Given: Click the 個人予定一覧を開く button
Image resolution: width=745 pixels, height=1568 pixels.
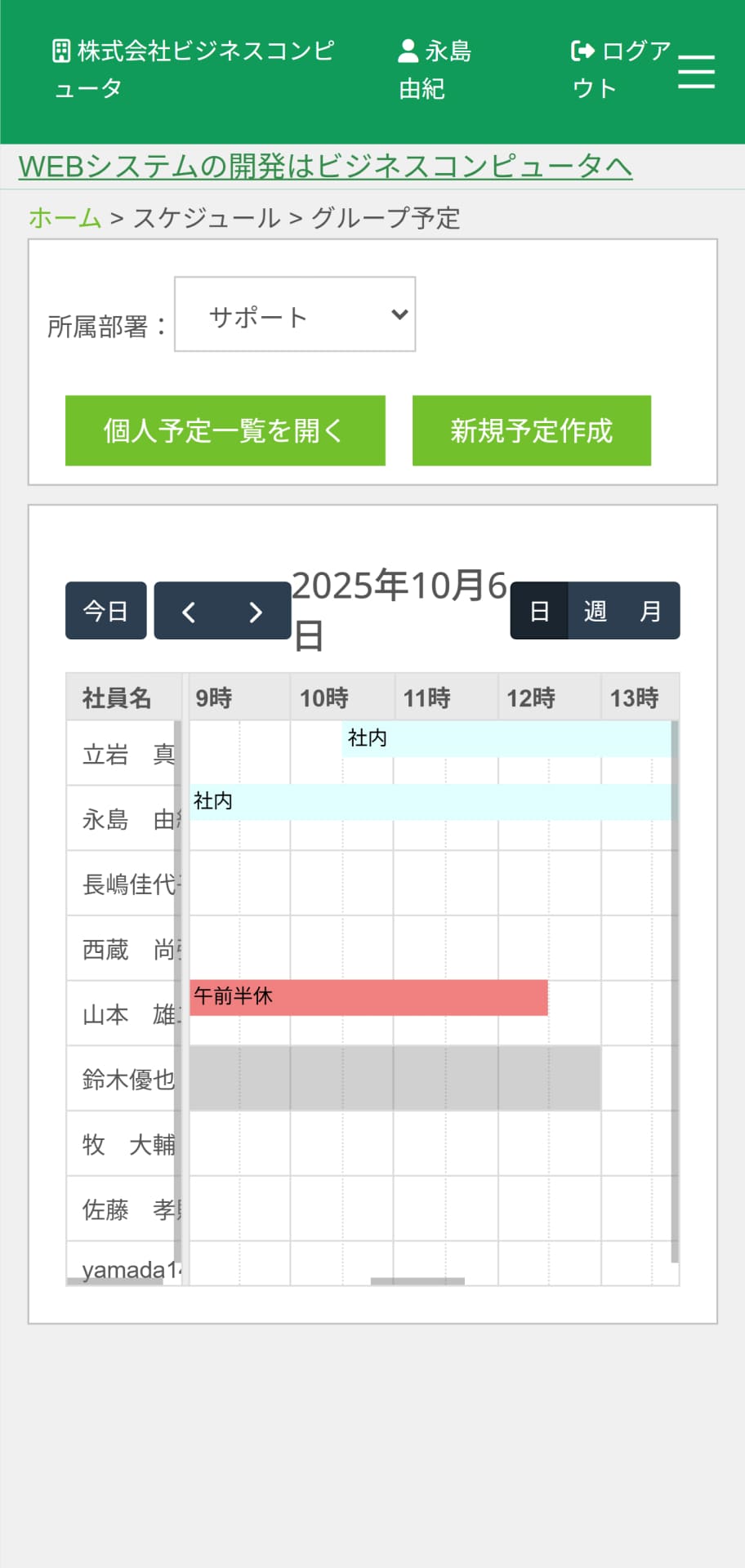Looking at the screenshot, I should (x=225, y=430).
